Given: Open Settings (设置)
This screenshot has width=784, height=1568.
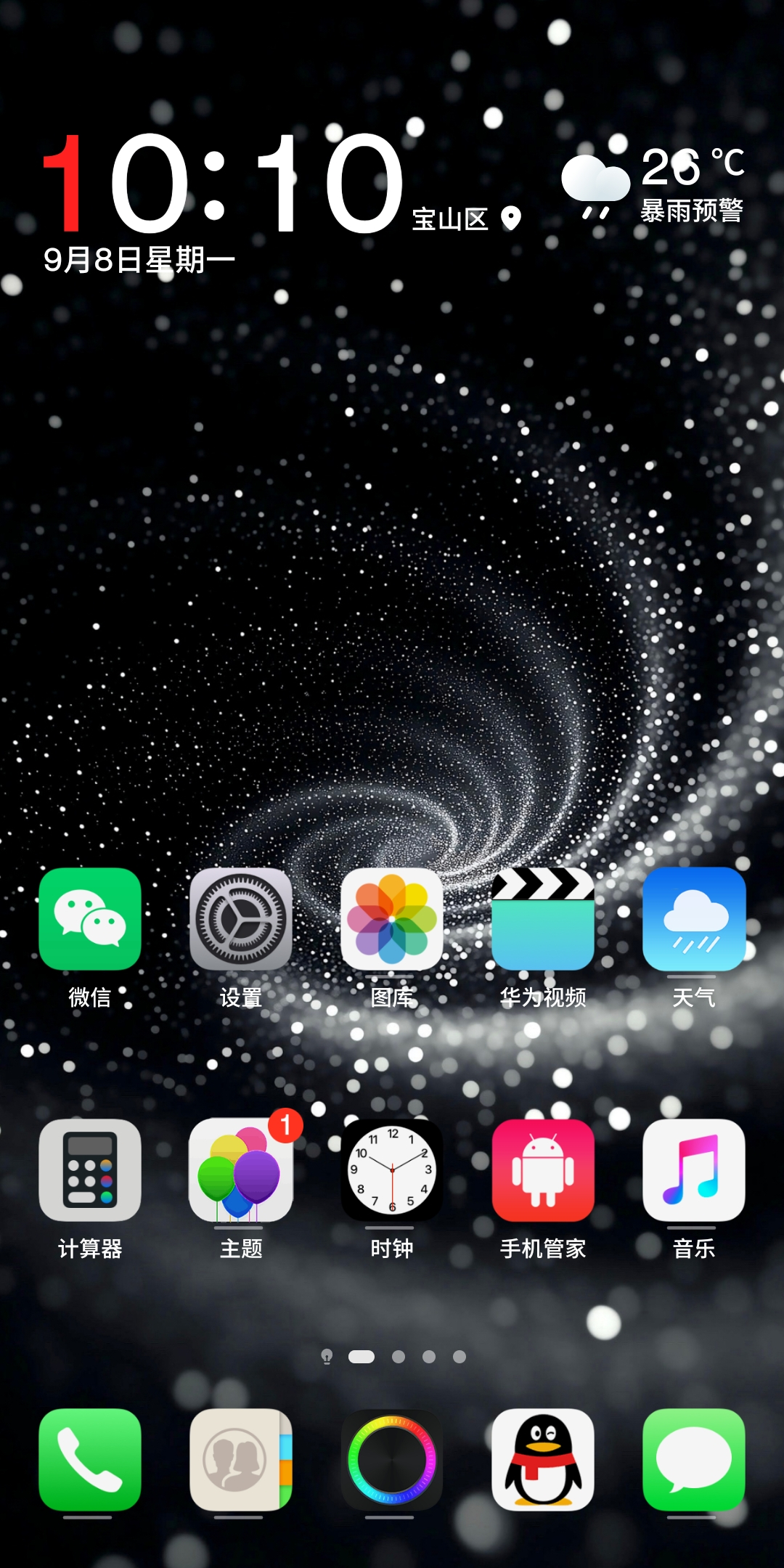Looking at the screenshot, I should tap(241, 919).
